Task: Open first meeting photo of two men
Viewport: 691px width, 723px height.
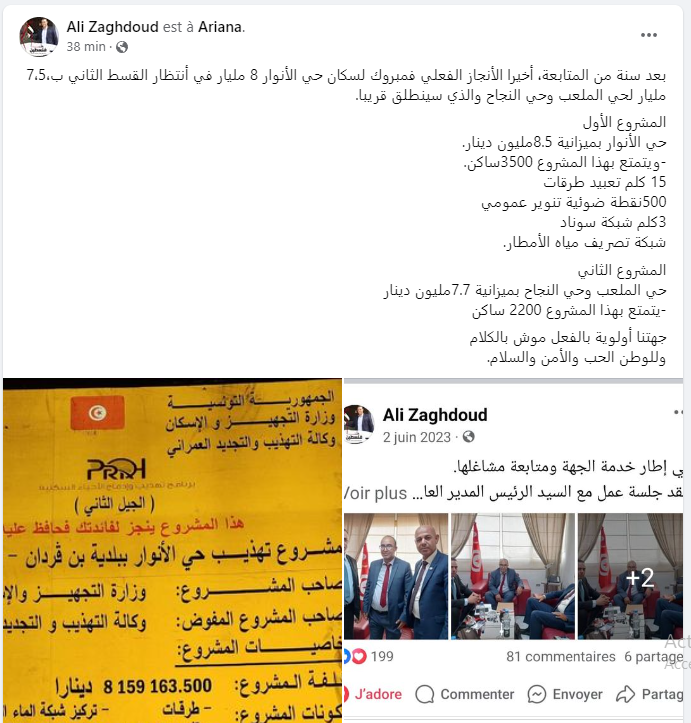Action: [x=394, y=576]
